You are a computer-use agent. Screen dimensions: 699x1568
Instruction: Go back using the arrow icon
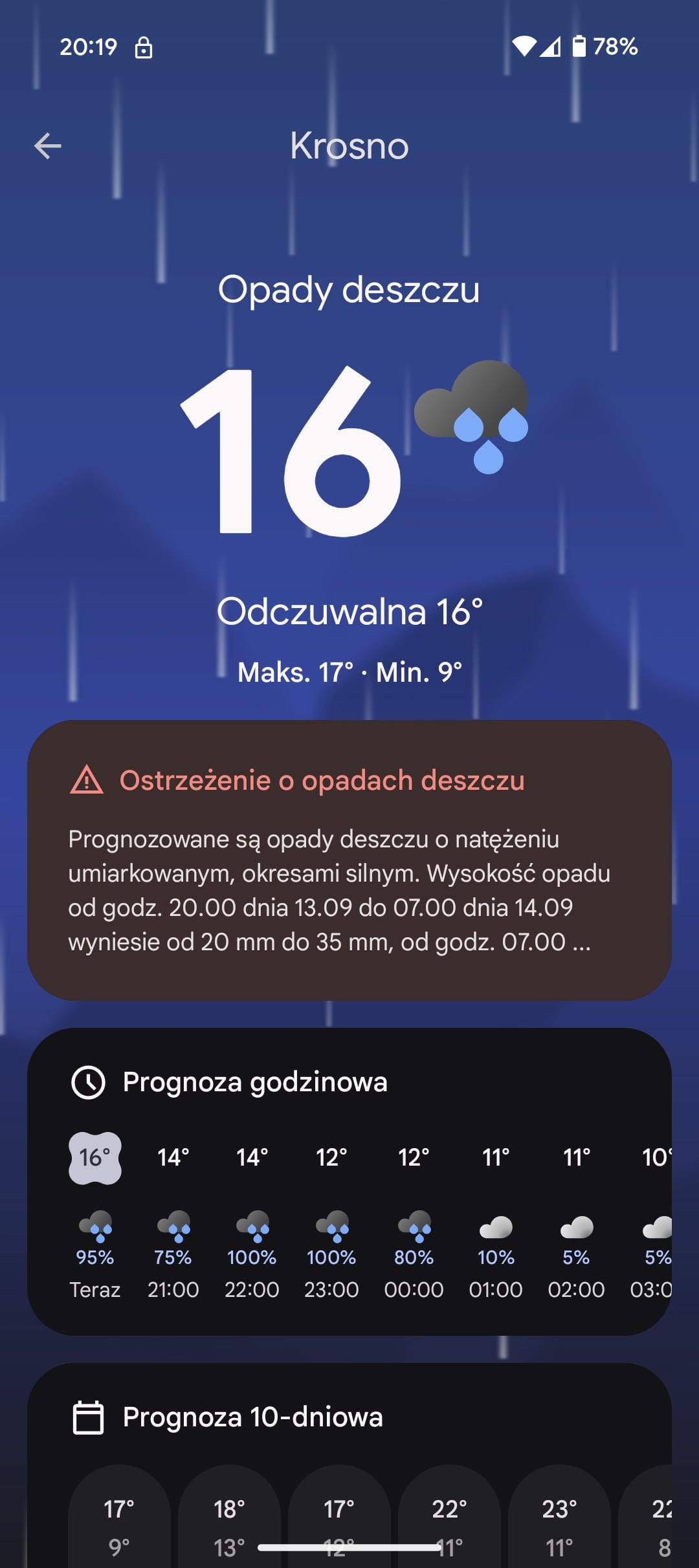[48, 146]
